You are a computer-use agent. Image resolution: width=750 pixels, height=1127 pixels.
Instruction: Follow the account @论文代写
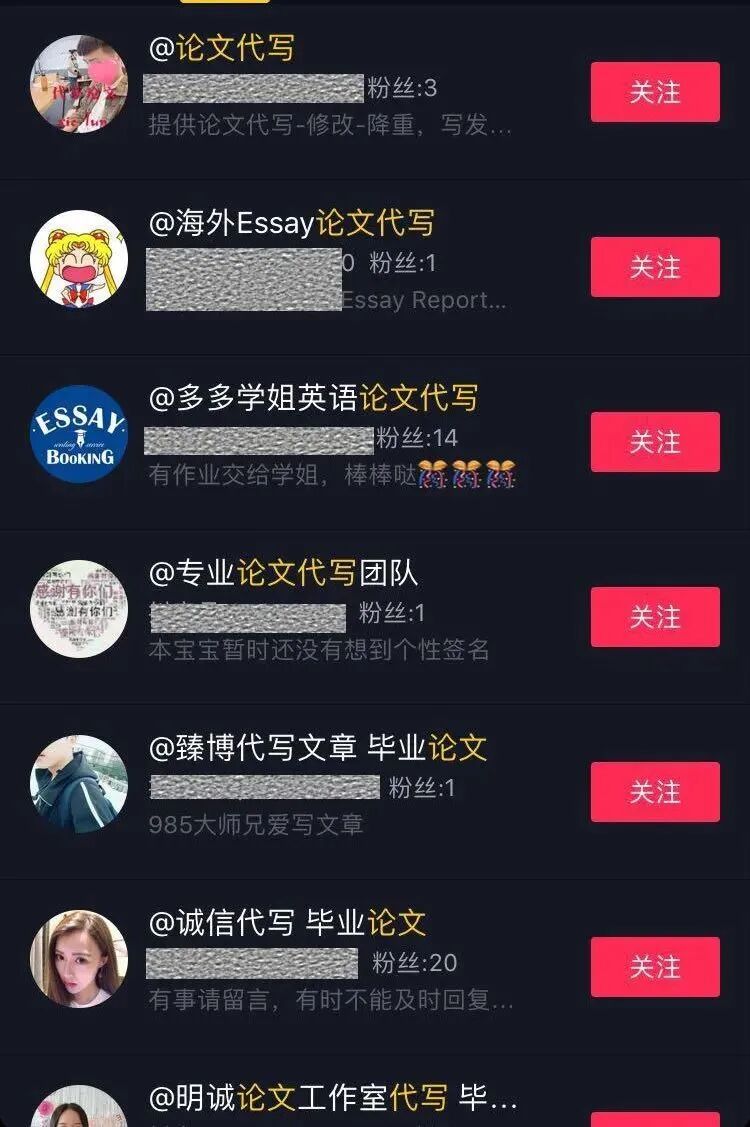(x=655, y=93)
